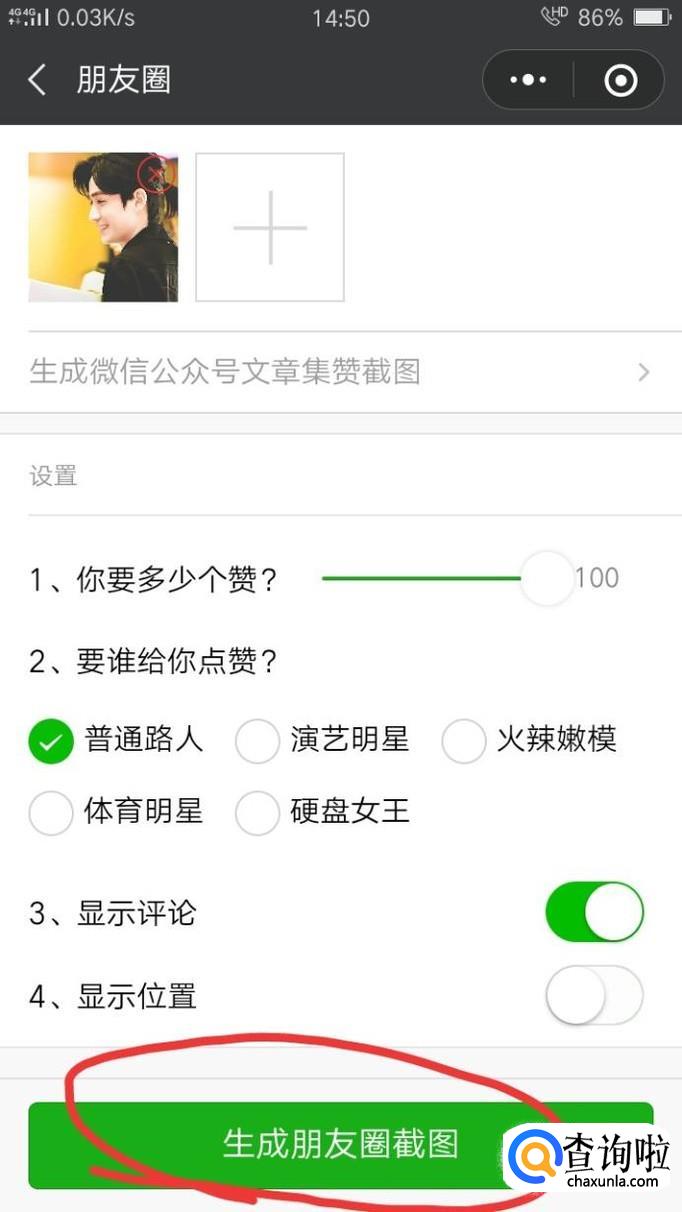Open the mini program overflow menu
Image resolution: width=682 pixels, height=1212 pixels.
[x=528, y=80]
